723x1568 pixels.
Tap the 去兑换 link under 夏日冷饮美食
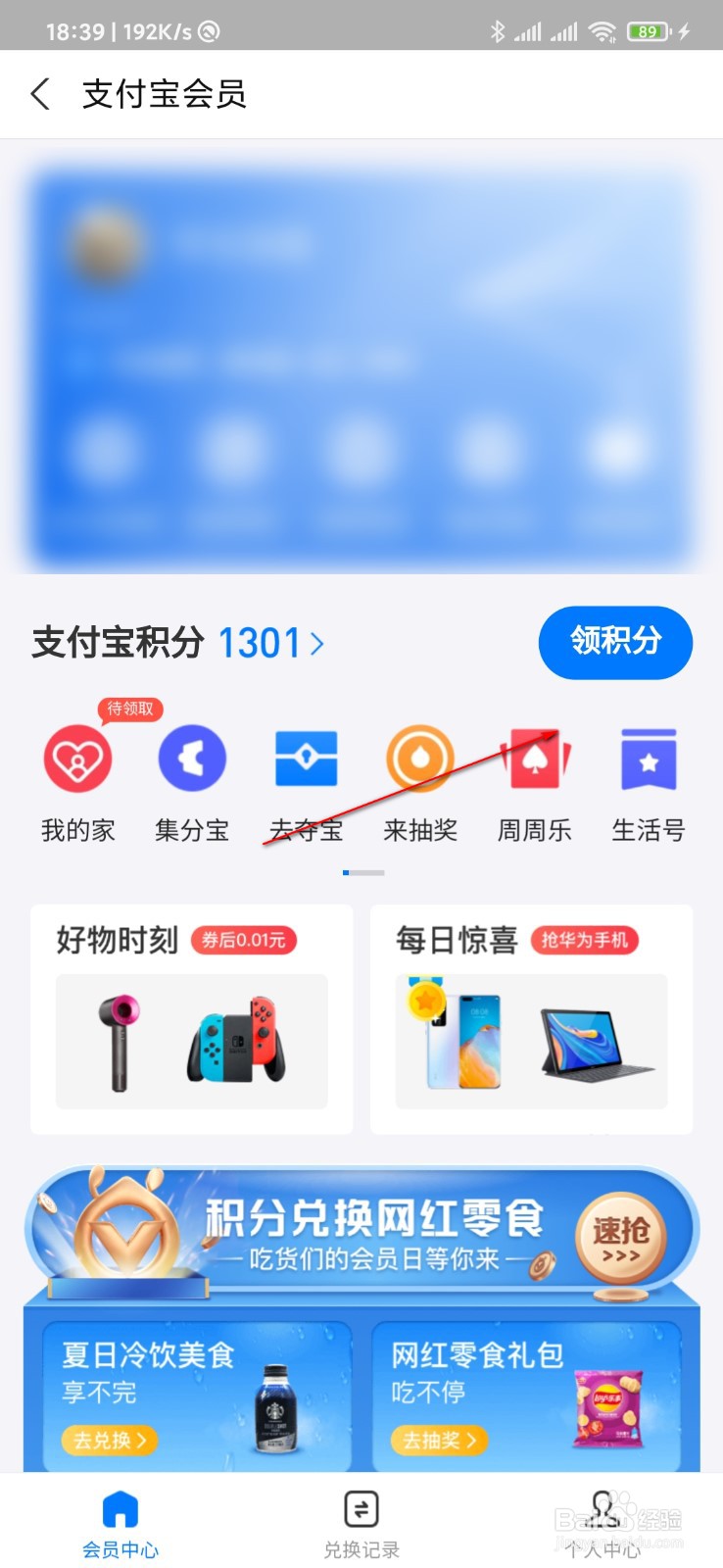pos(108,1441)
